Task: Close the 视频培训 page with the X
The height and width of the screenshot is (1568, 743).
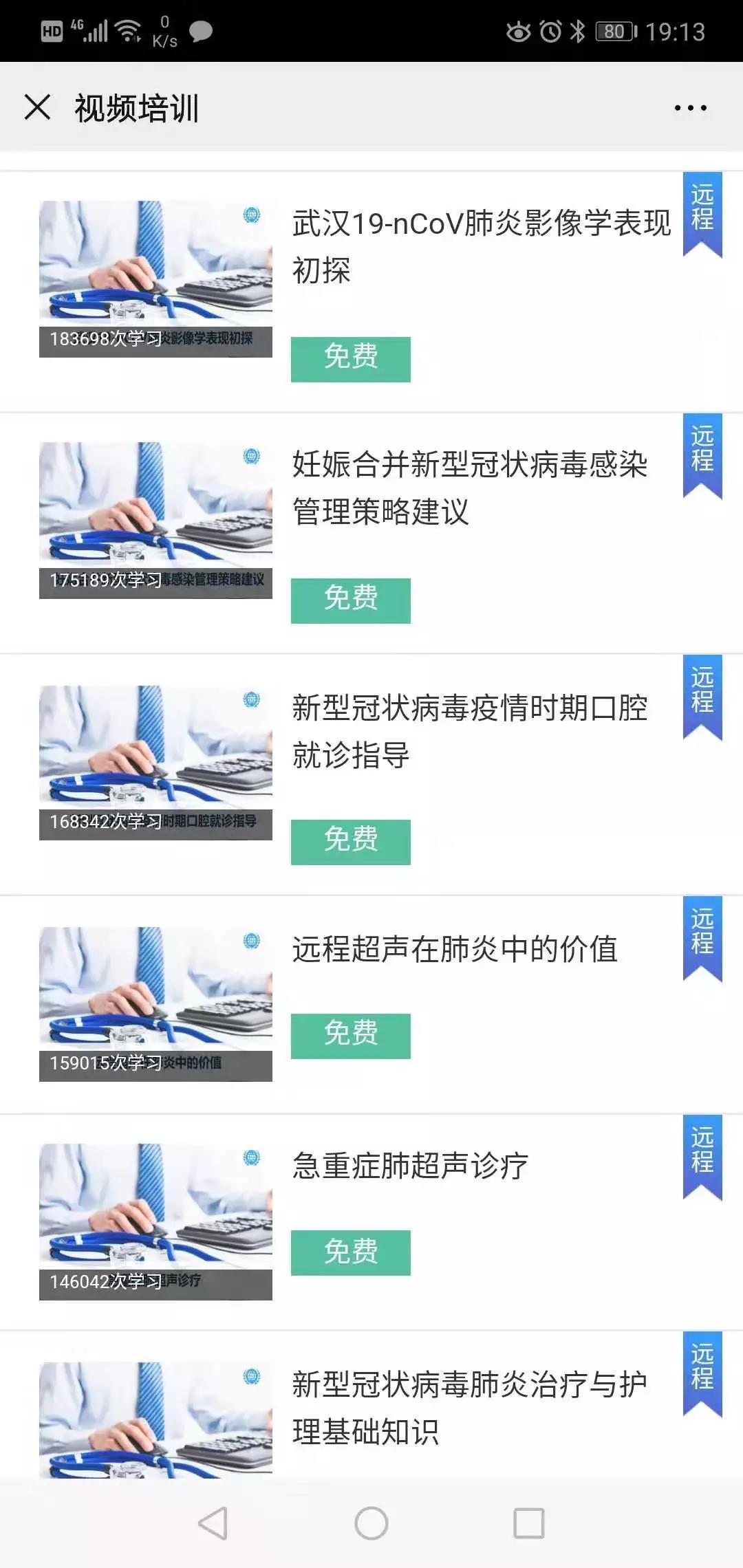Action: [36, 107]
